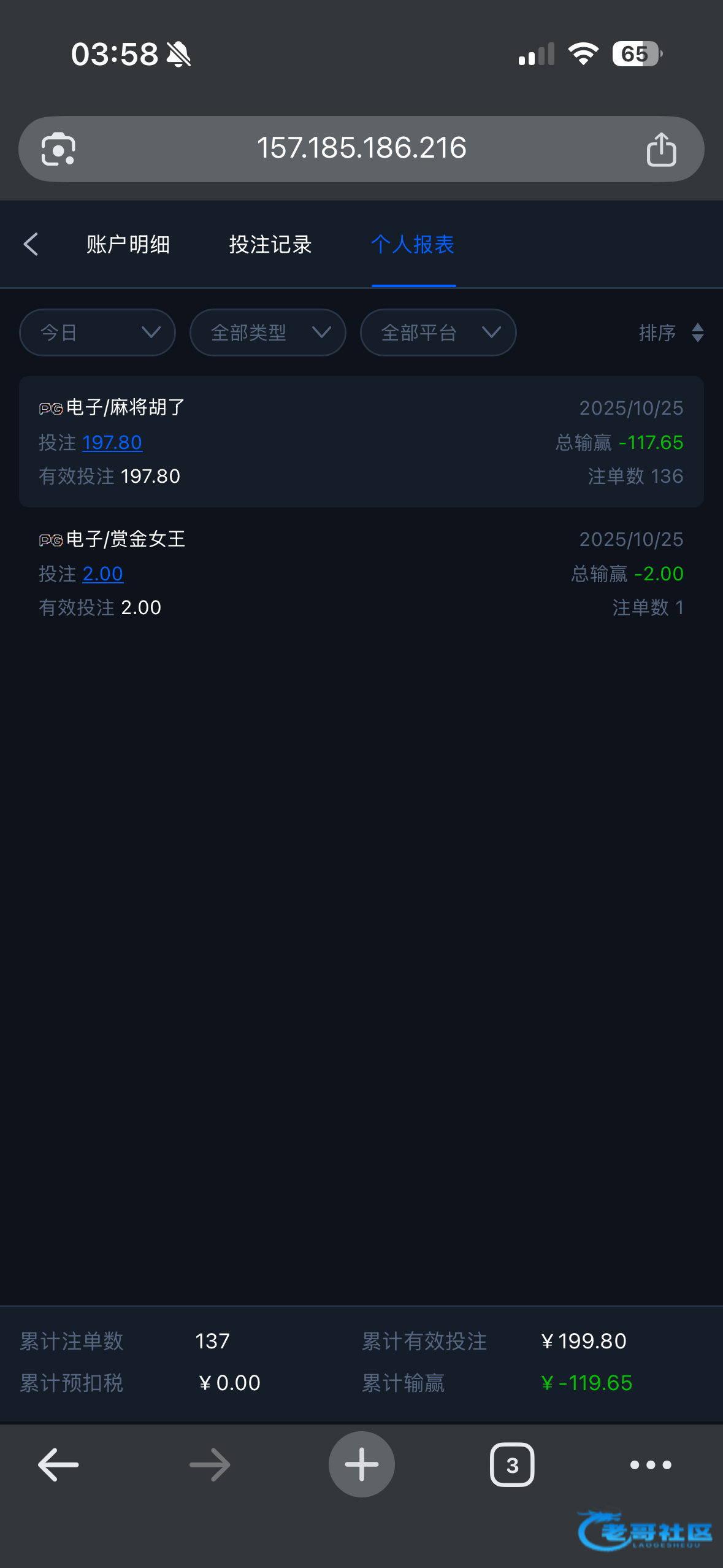Switch to the 投注记录 tab

click(270, 244)
